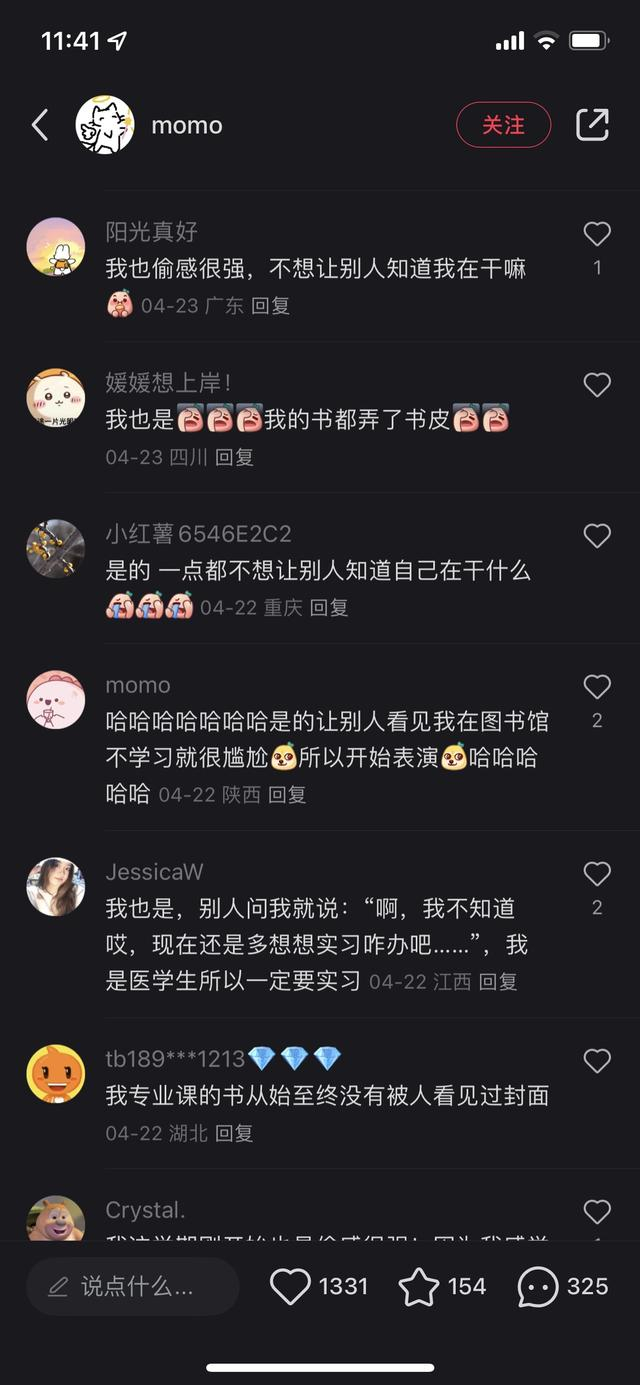Like momo's comment about the library
The image size is (640, 1385).
pyautogui.click(x=597, y=687)
